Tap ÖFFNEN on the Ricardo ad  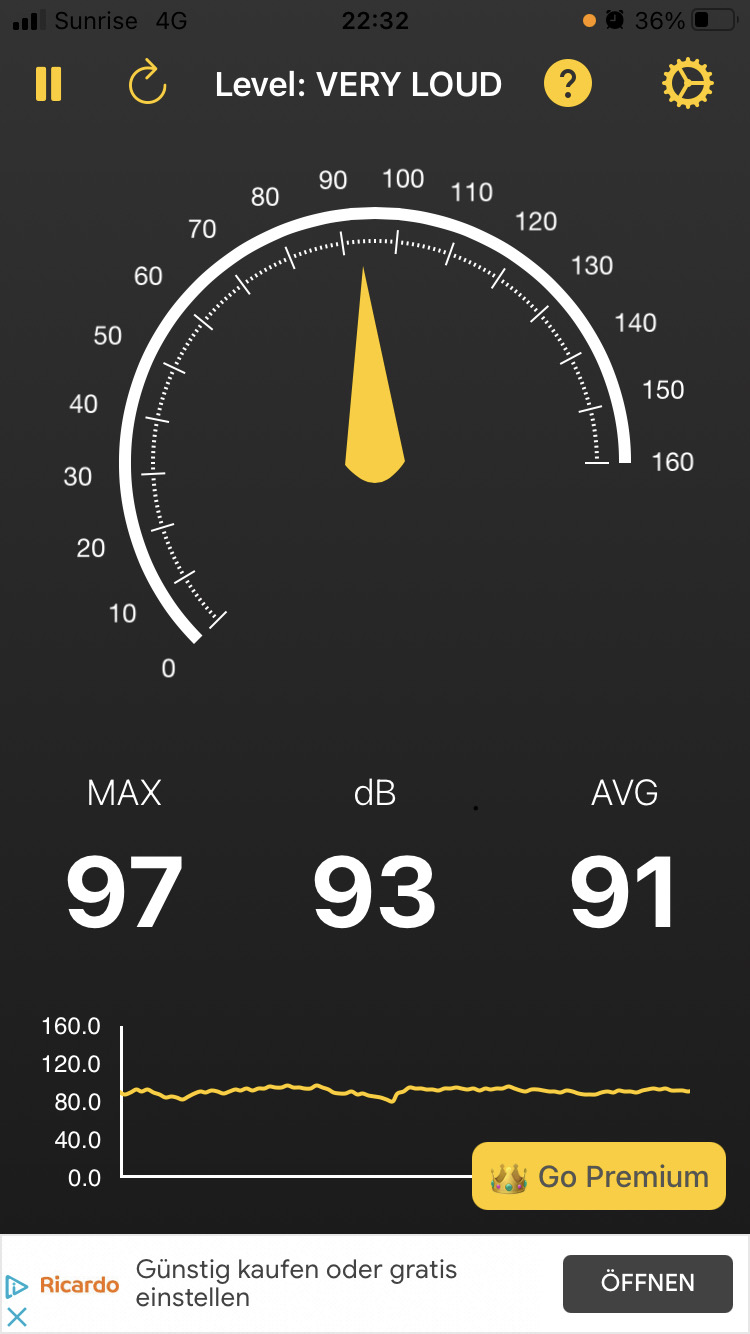[647, 1283]
